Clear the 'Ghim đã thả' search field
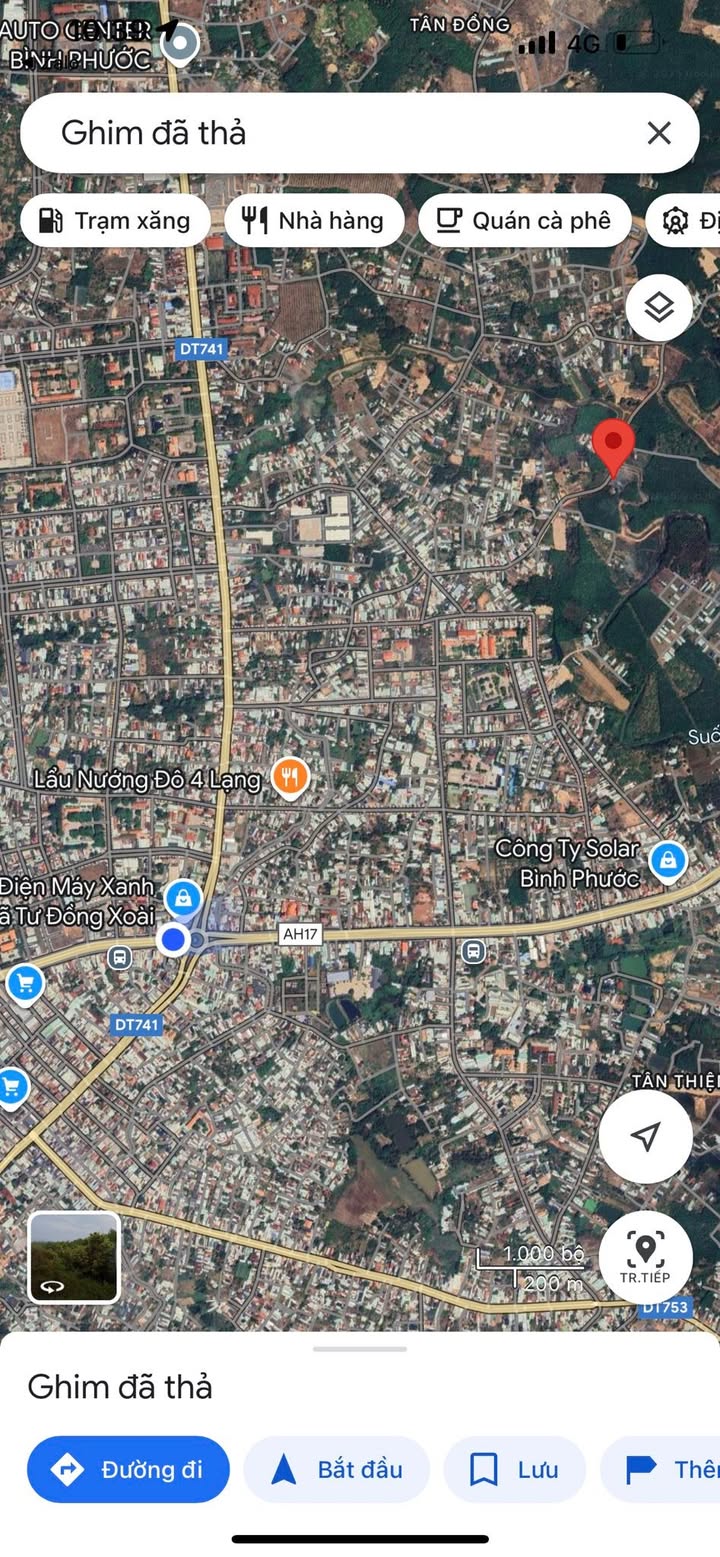Image resolution: width=720 pixels, height=1557 pixels. [x=659, y=133]
